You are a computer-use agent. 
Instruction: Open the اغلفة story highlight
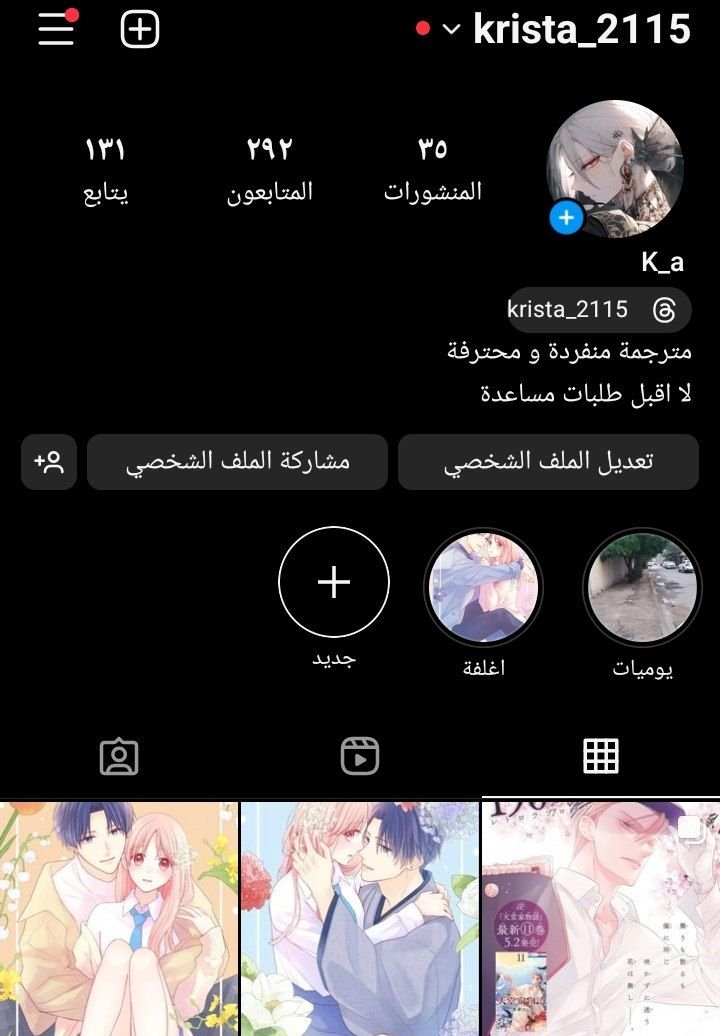tap(483, 586)
